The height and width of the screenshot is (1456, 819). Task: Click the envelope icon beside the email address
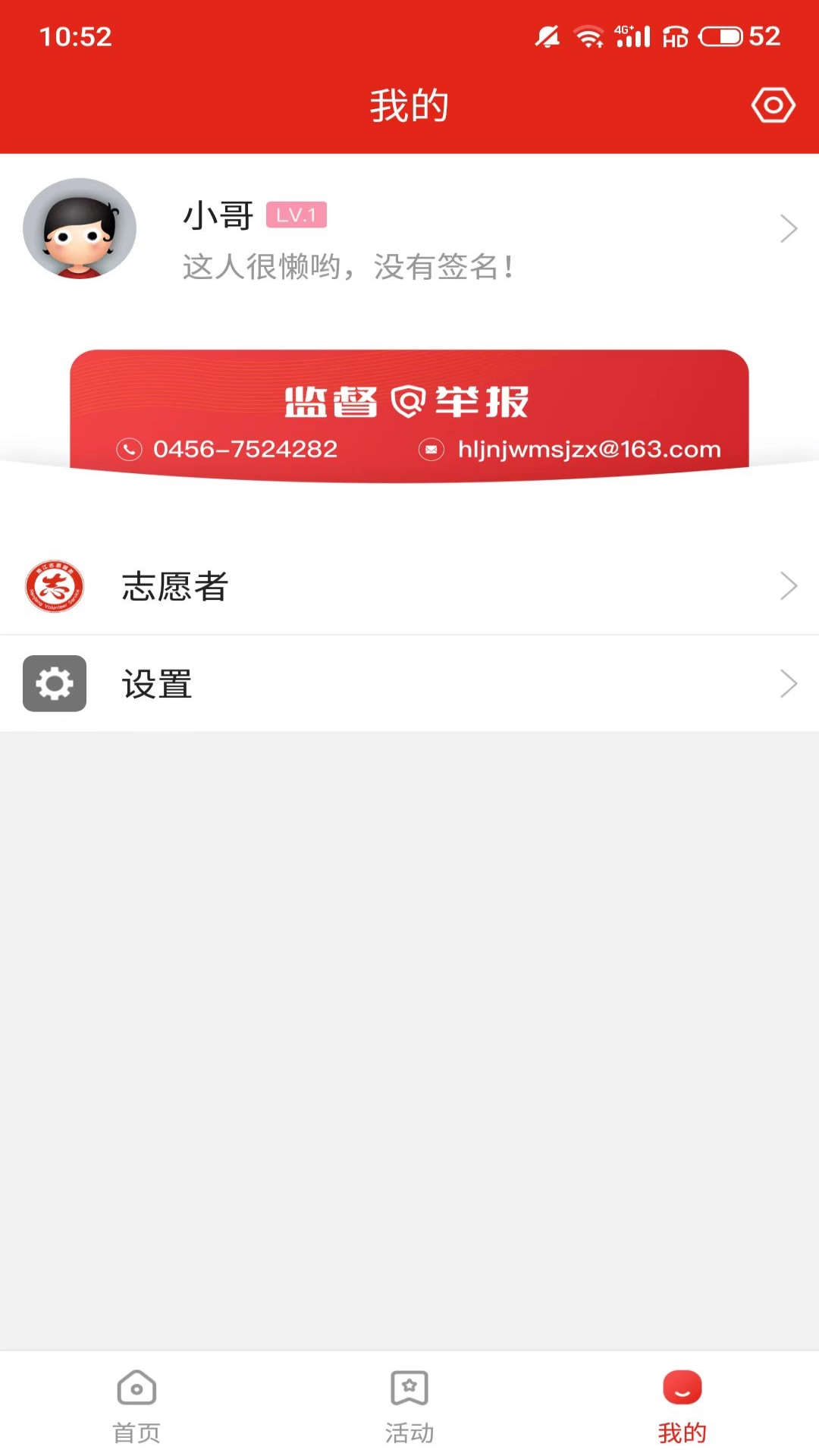430,449
